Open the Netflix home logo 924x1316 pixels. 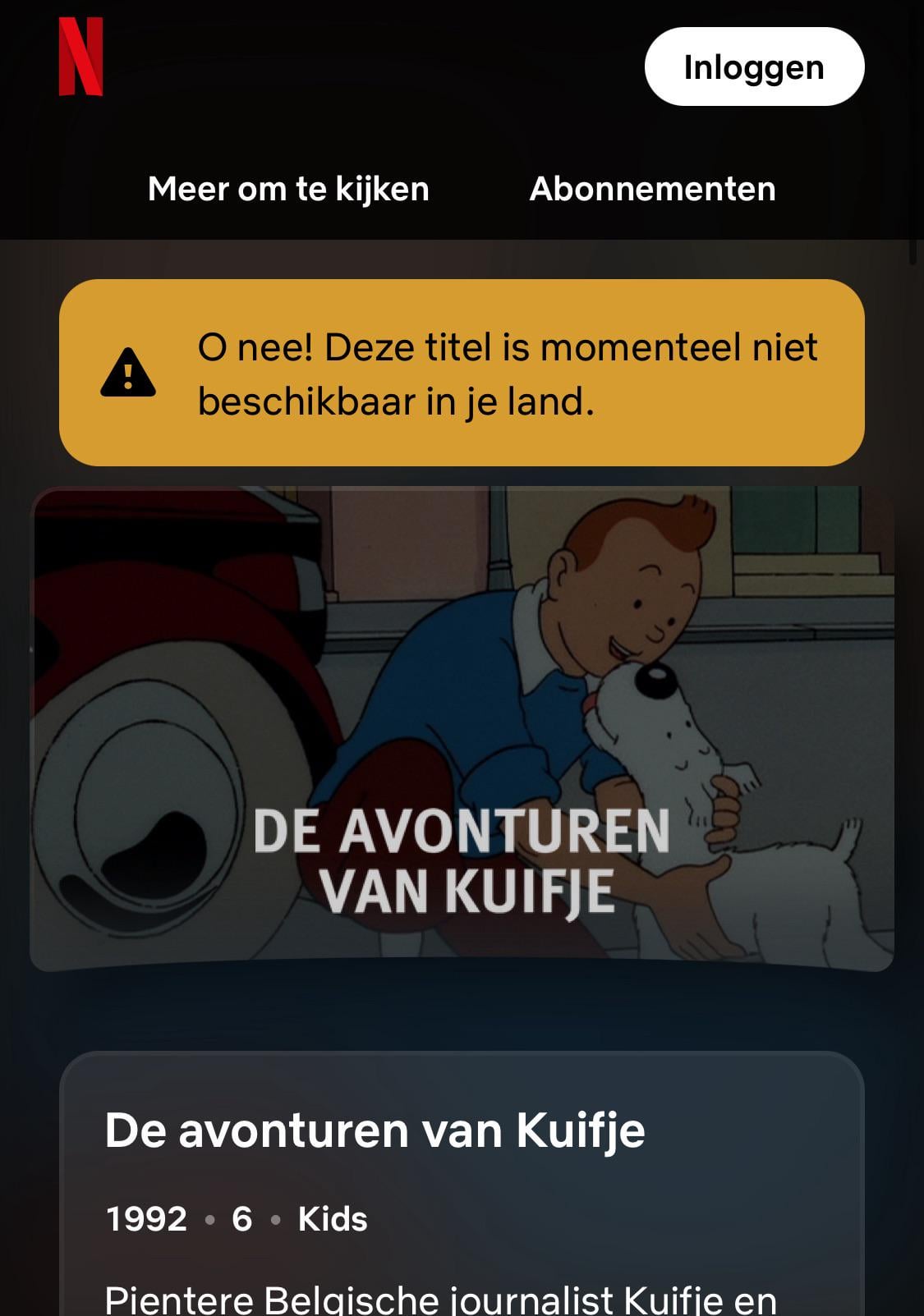coord(80,57)
